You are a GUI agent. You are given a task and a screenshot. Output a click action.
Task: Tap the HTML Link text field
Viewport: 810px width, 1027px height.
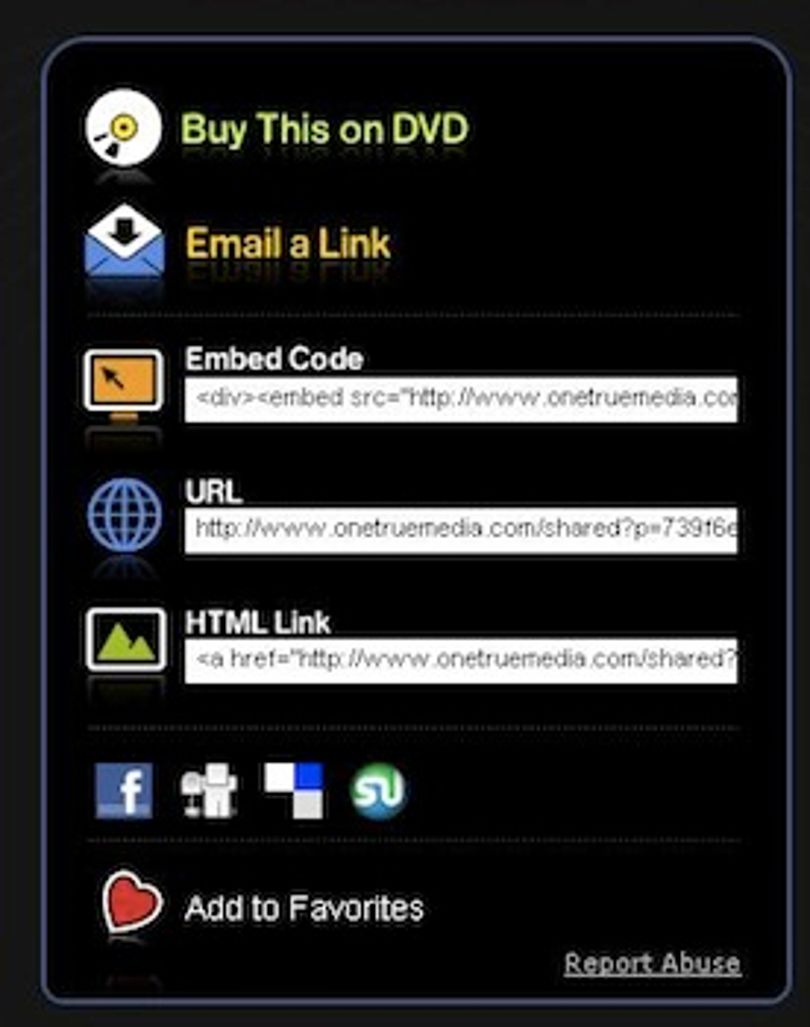click(x=461, y=660)
